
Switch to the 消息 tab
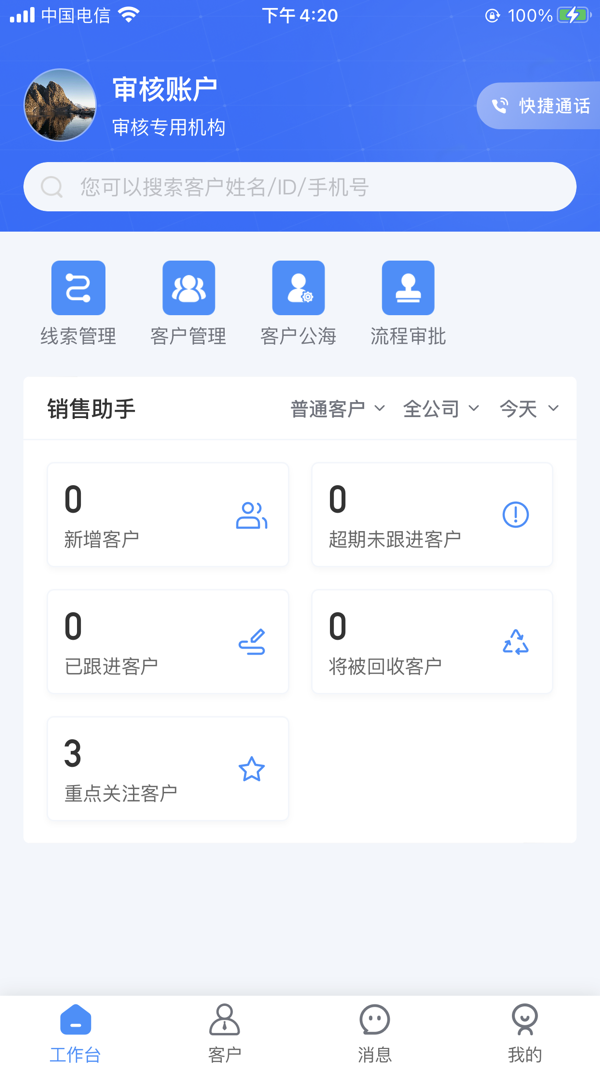(x=374, y=1033)
